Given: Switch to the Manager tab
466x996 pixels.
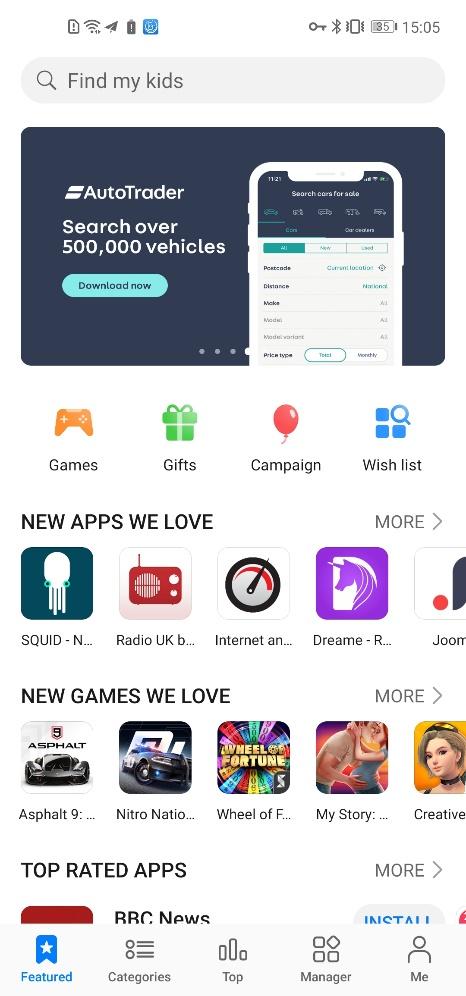Looking at the screenshot, I should coord(326,960).
